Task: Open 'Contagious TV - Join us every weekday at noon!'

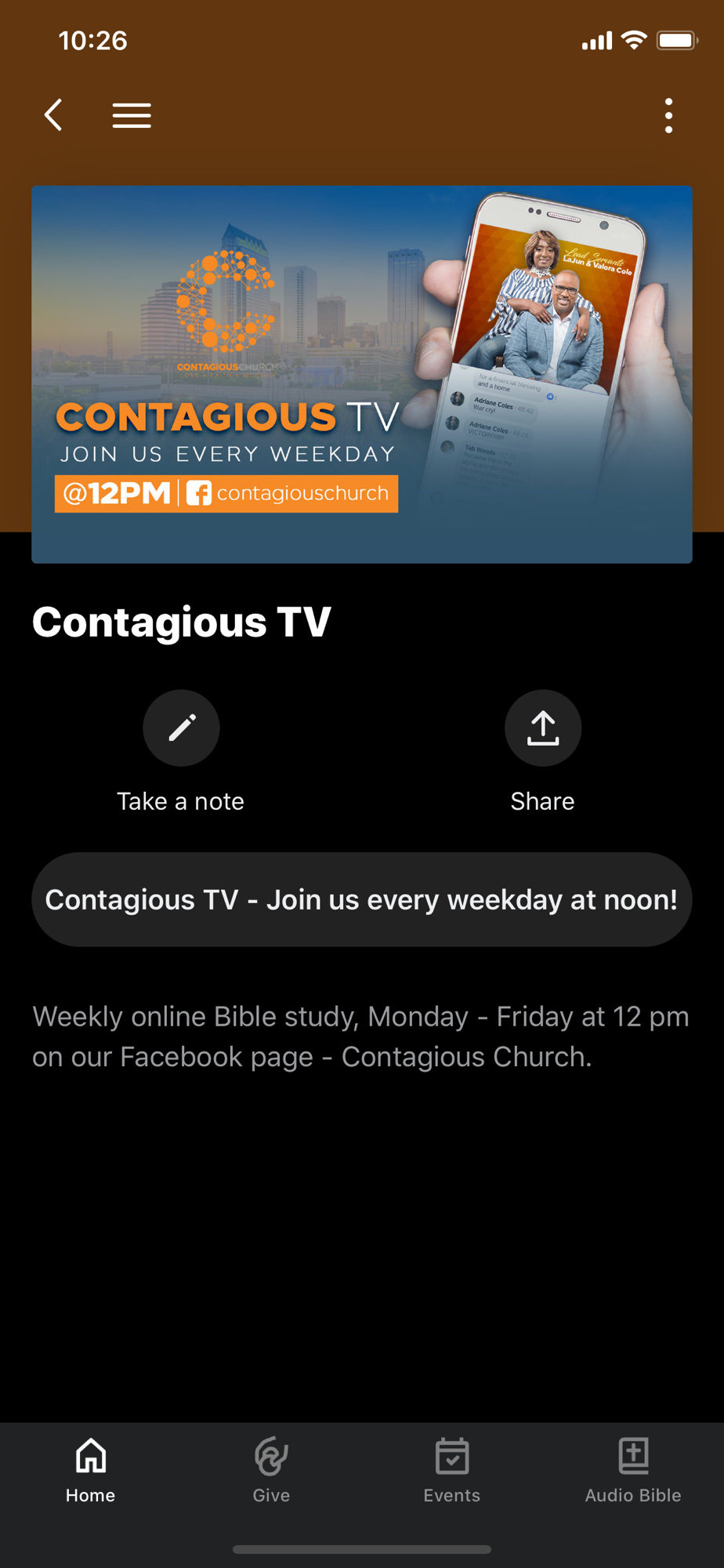Action: [x=362, y=899]
